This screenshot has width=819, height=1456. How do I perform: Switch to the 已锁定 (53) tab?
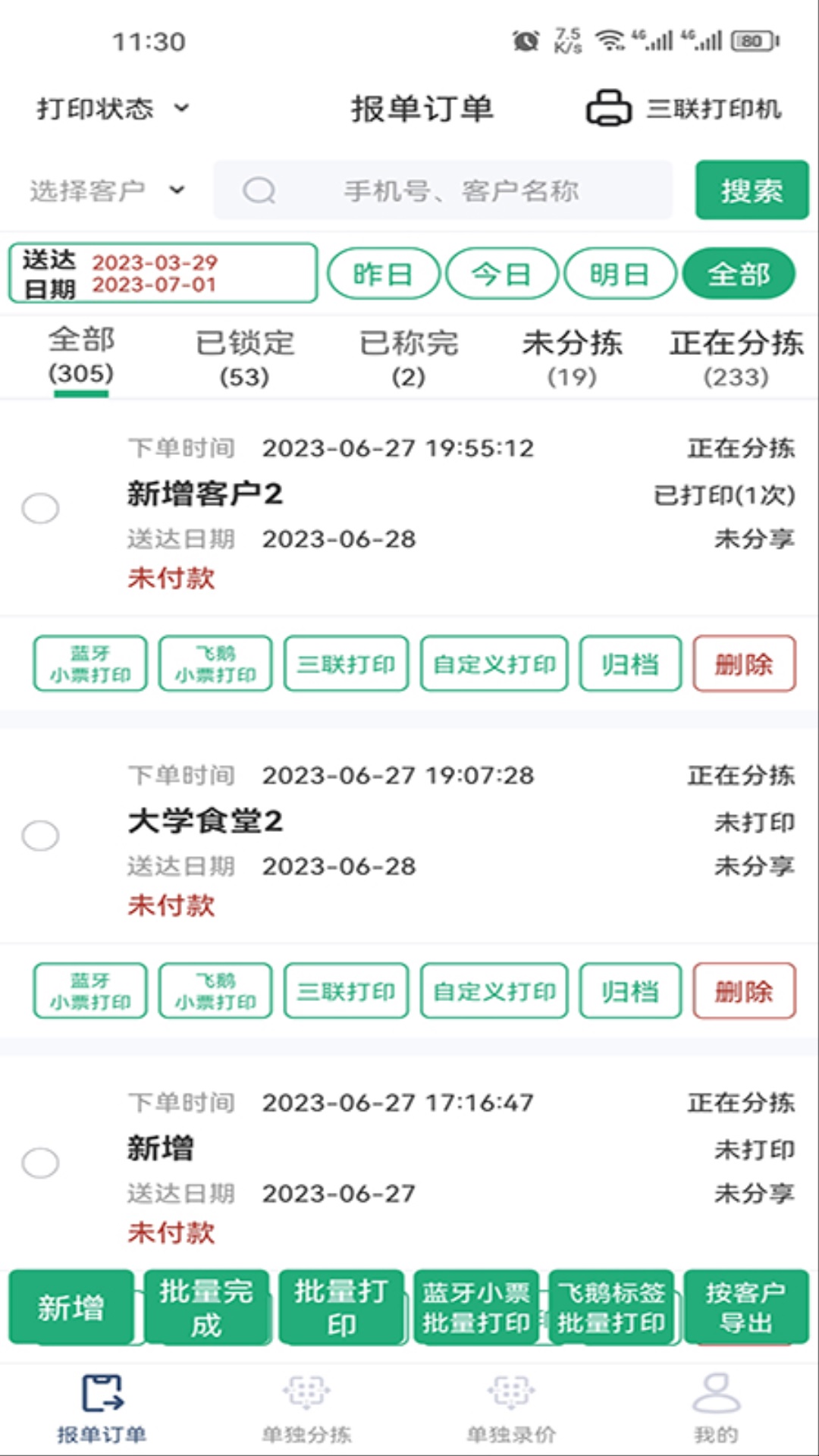(243, 356)
